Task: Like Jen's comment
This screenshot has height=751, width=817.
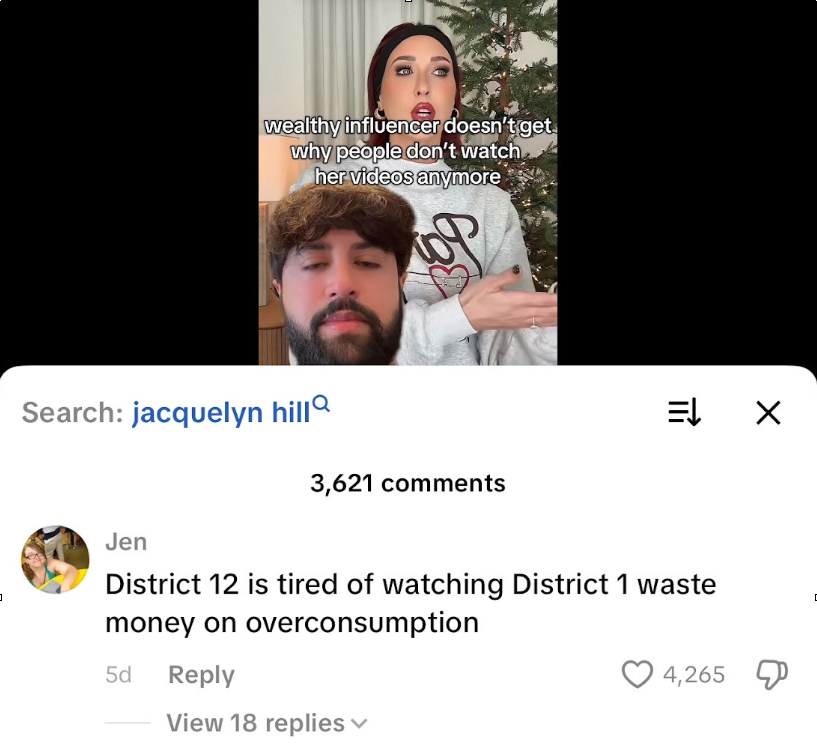Action: point(637,675)
